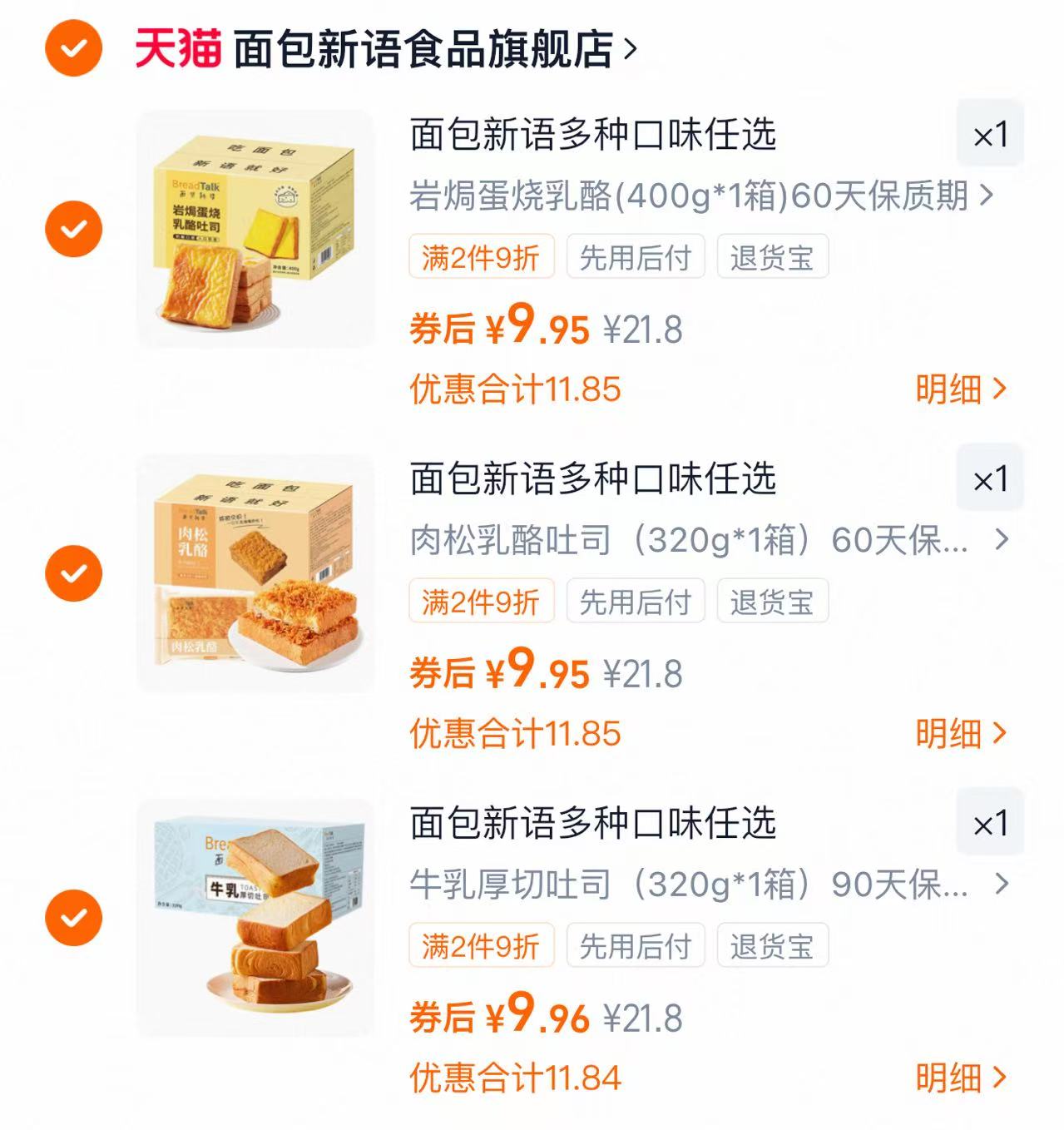1064x1130 pixels.
Task: Click the 满2件9折 tag on the 肉松乳酪吐司 item
Action: tap(482, 602)
